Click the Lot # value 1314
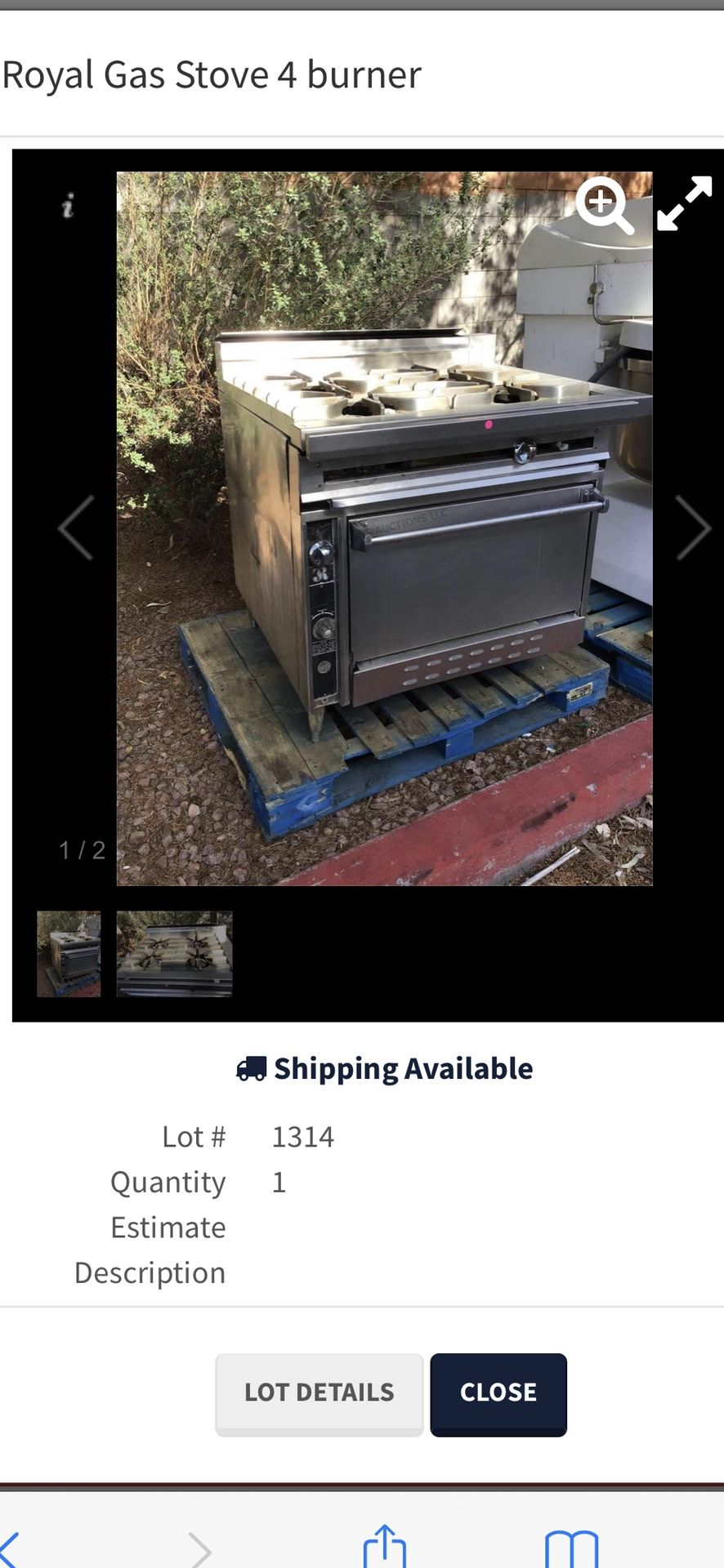 point(303,1136)
